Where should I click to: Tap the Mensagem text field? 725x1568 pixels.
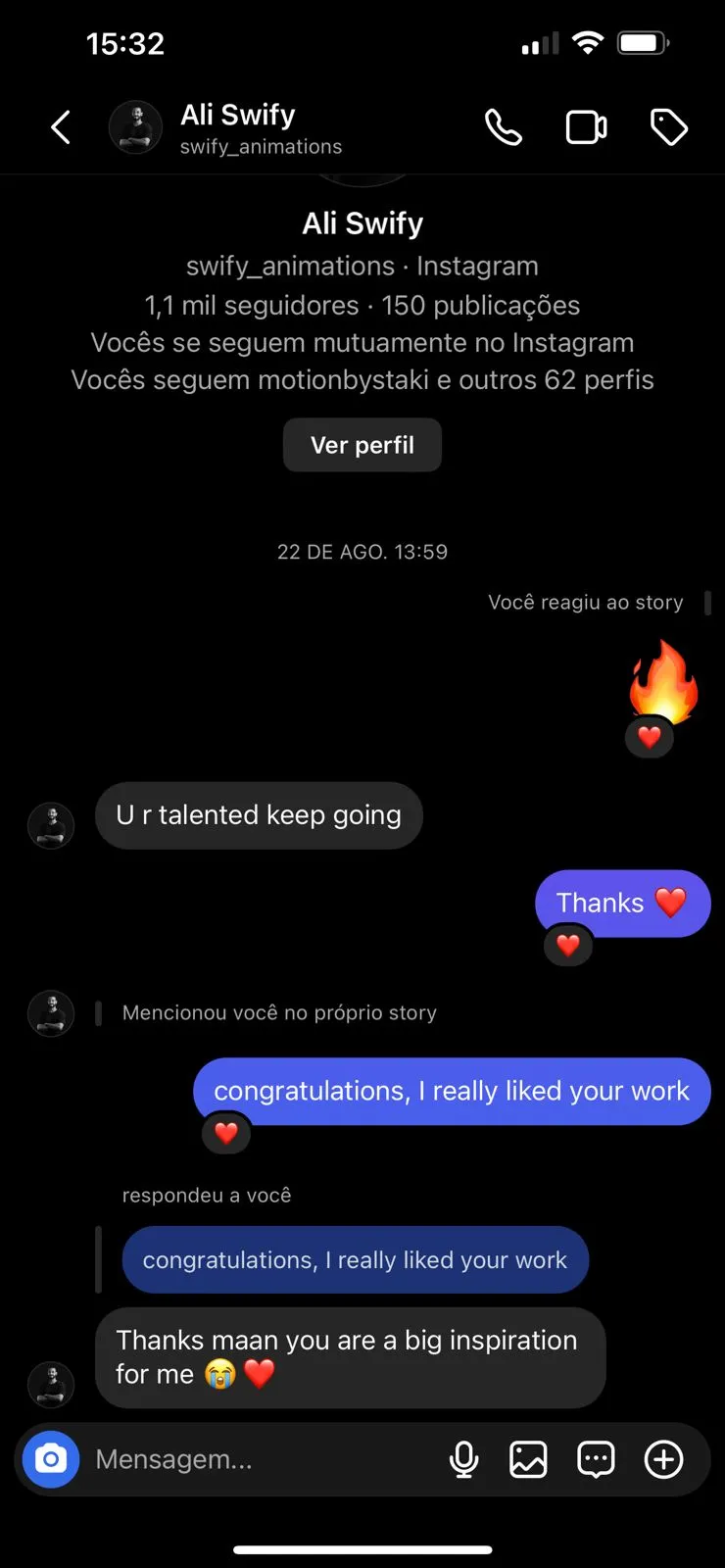tap(255, 1459)
